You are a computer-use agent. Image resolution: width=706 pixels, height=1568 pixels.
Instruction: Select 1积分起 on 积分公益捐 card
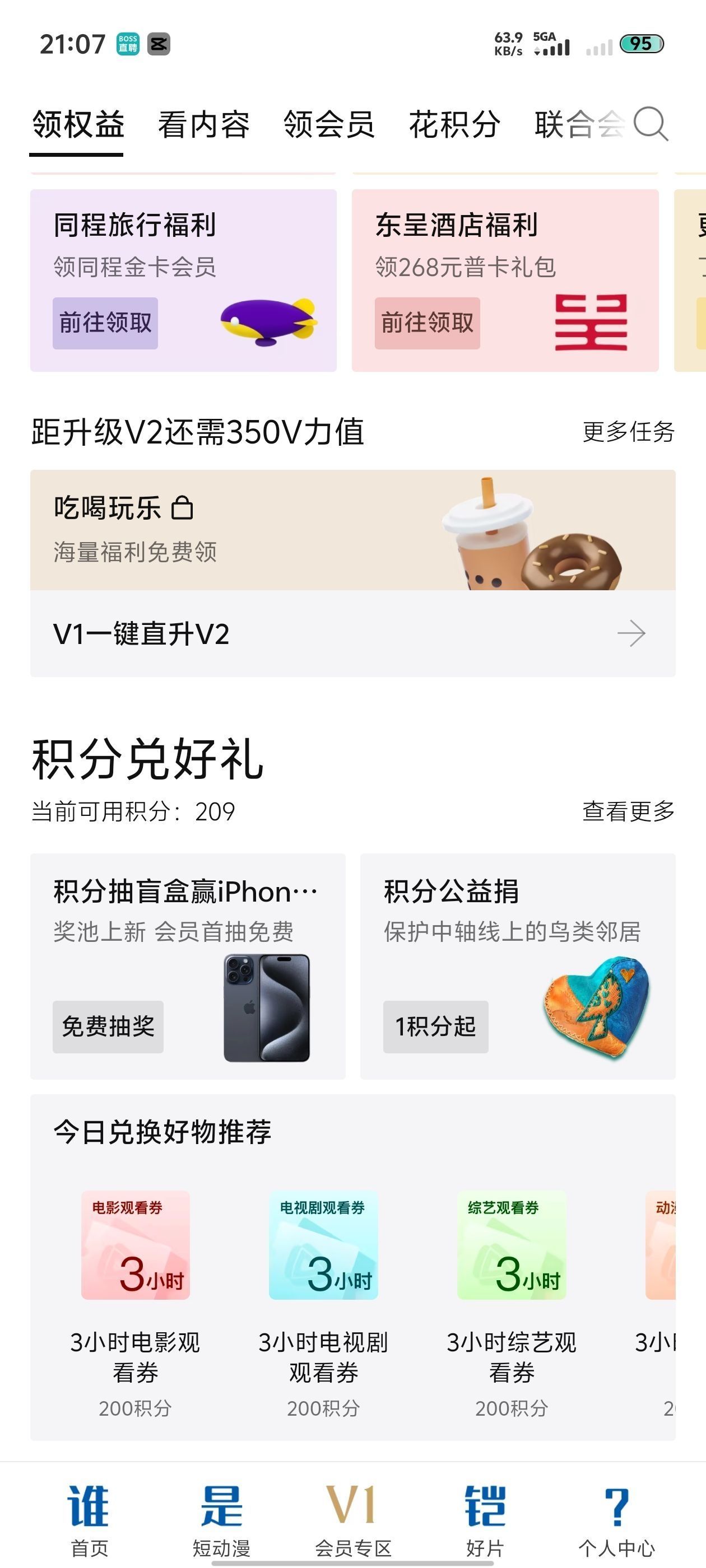[435, 1027]
